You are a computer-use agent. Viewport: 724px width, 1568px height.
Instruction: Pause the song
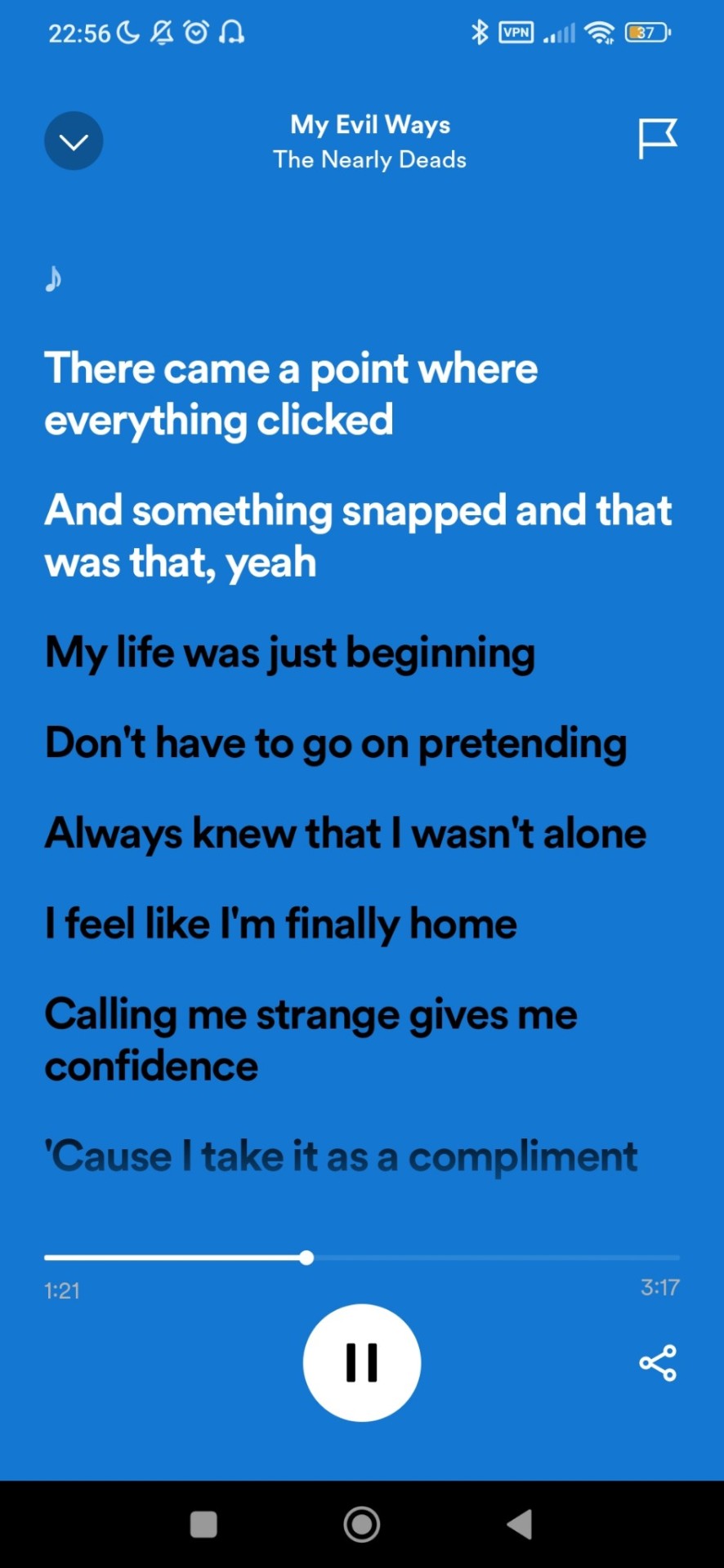(362, 1362)
